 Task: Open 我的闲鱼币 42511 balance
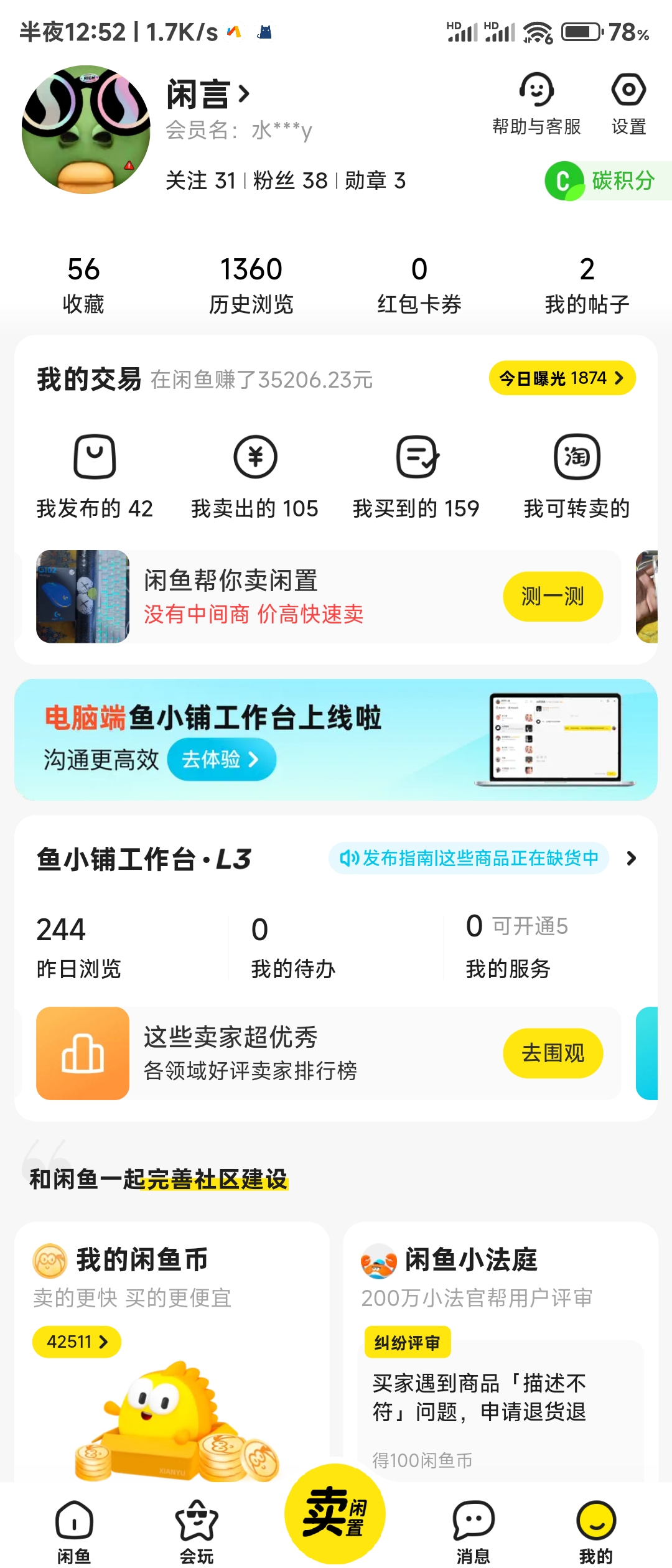tap(77, 1342)
